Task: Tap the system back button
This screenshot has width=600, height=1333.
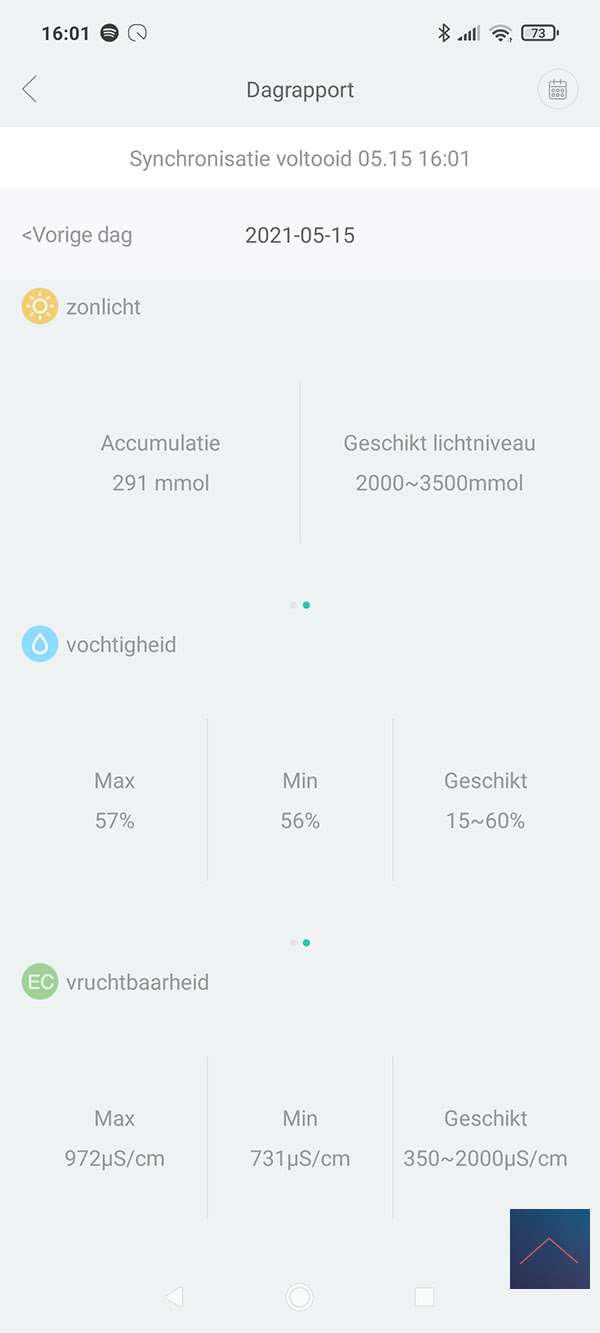Action: pos(174,1297)
